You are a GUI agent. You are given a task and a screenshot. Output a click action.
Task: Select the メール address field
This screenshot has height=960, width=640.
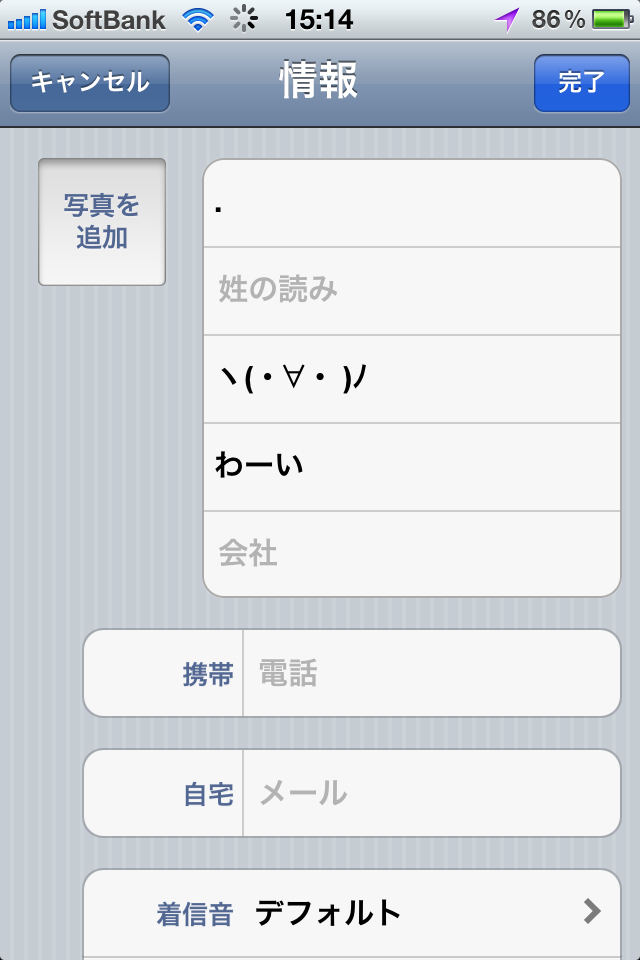click(430, 794)
